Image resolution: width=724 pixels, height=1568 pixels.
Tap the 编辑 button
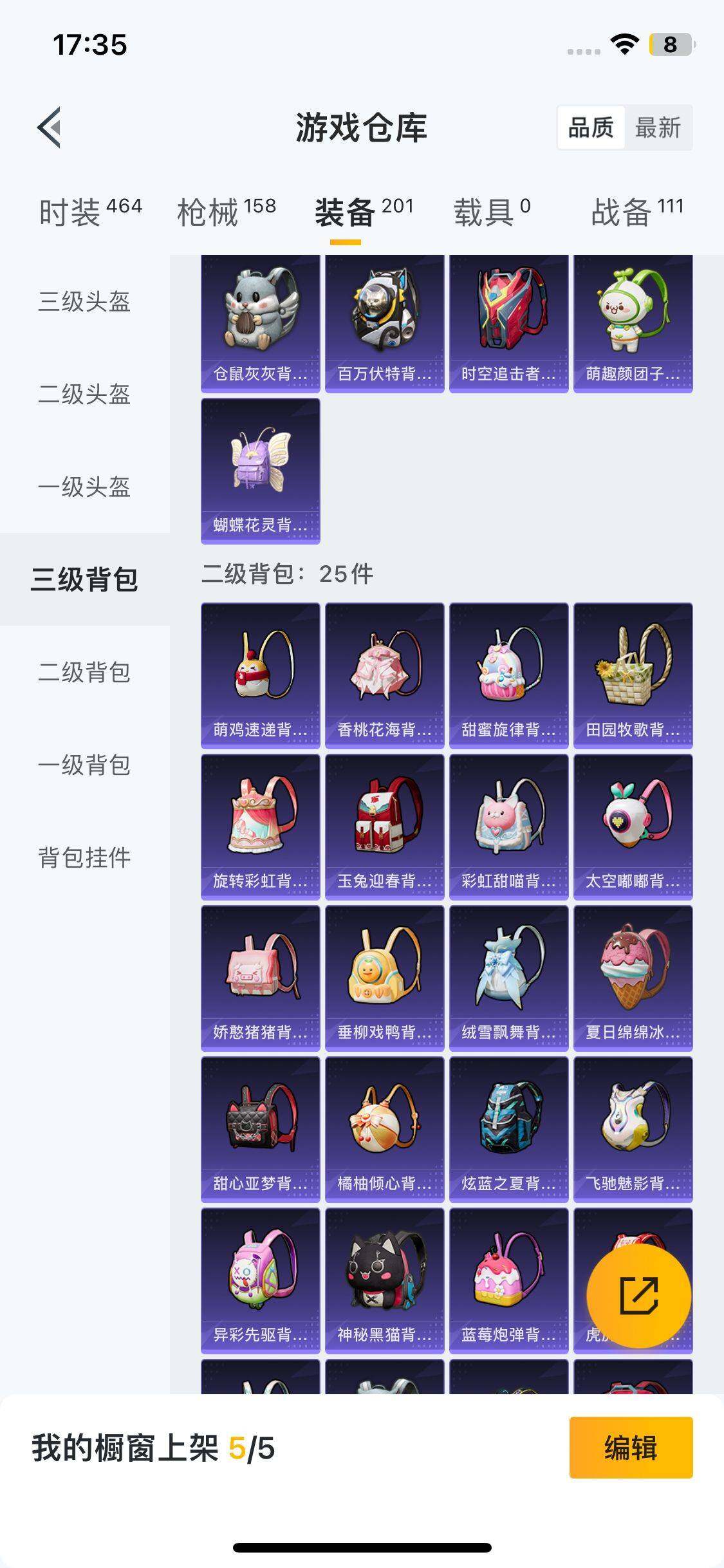pyautogui.click(x=631, y=1448)
